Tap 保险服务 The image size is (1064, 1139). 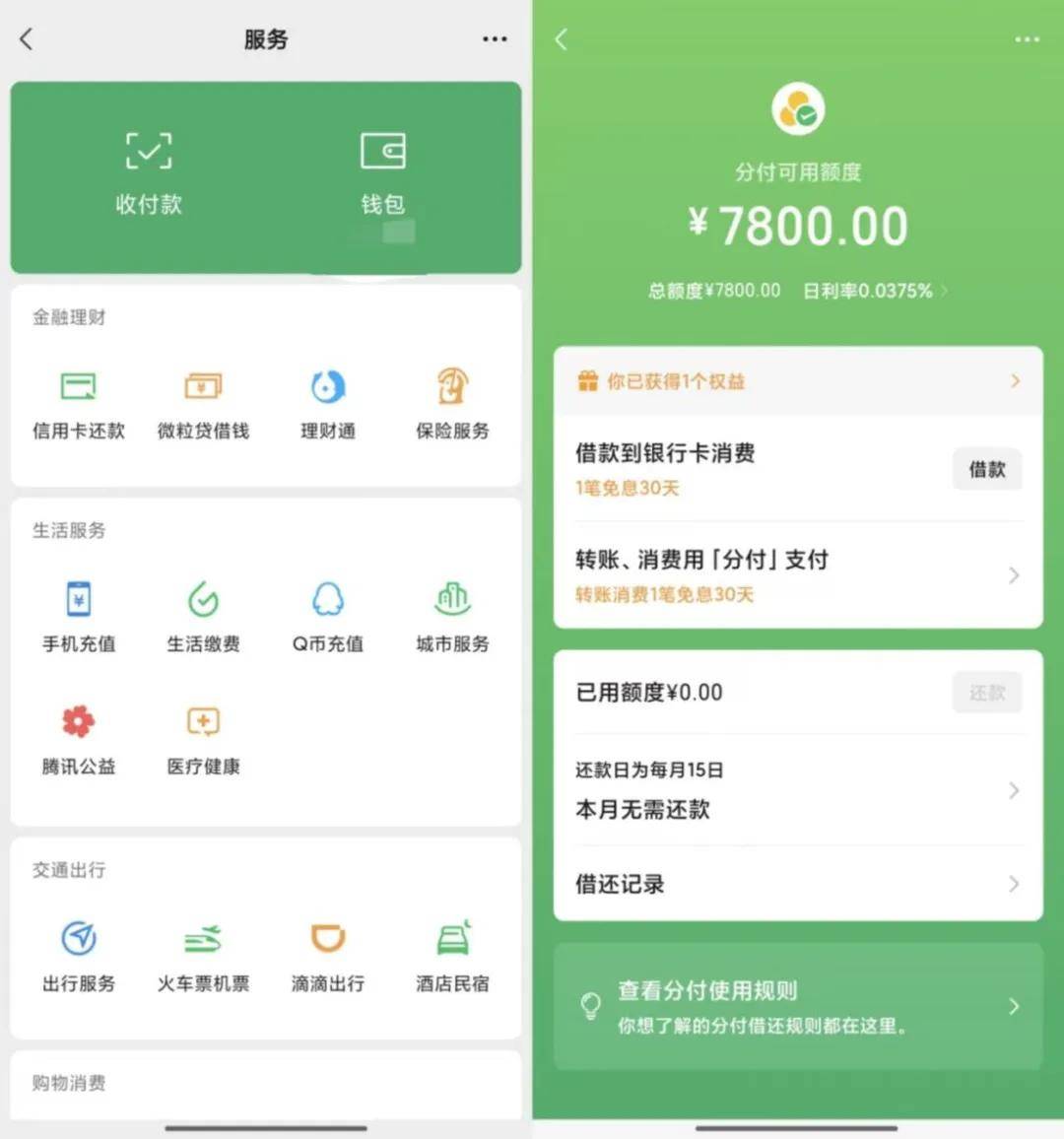click(452, 404)
